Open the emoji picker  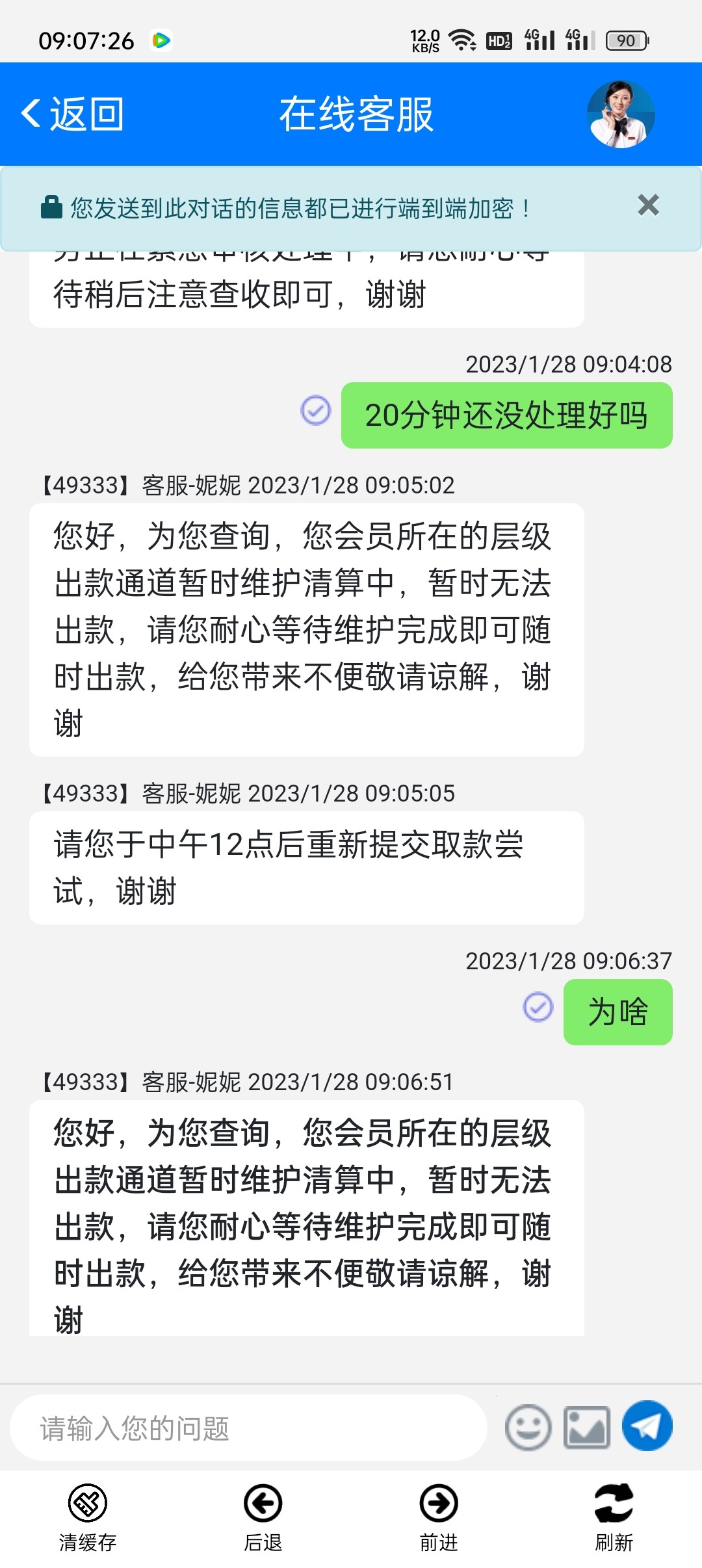[528, 1428]
